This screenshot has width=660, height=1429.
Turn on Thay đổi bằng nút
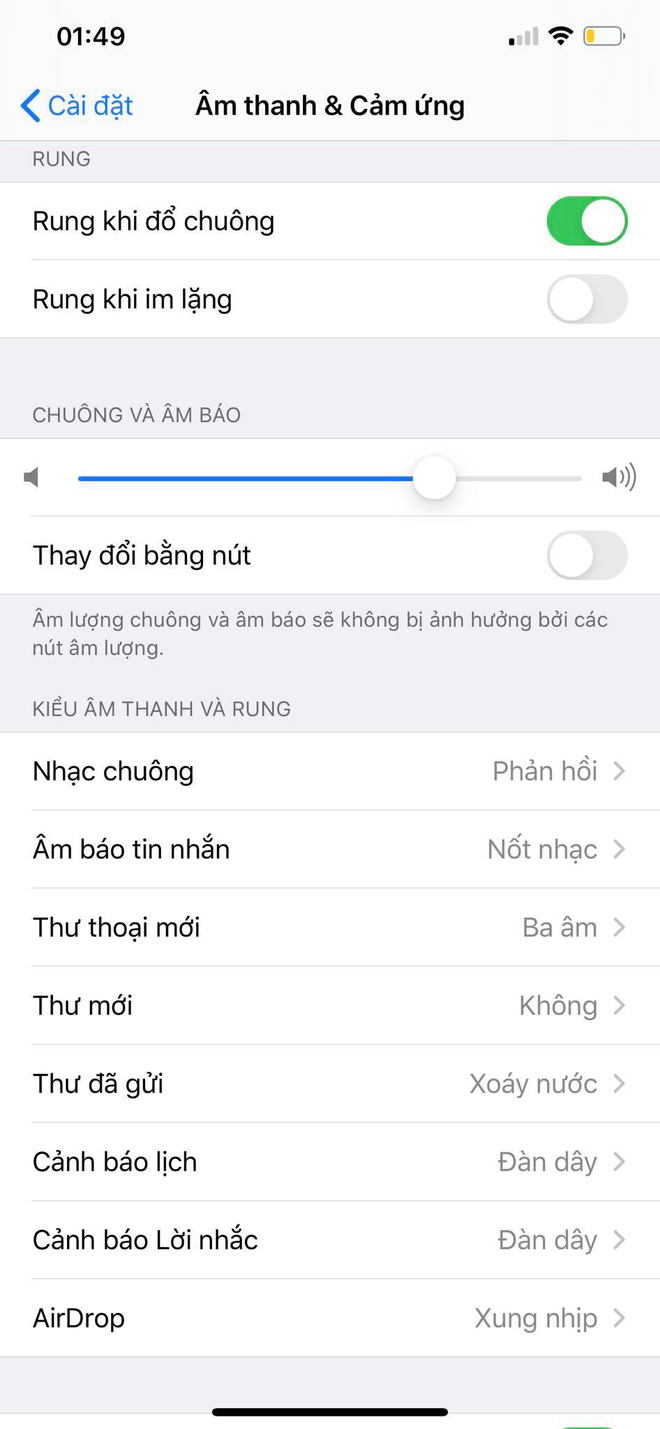(587, 556)
